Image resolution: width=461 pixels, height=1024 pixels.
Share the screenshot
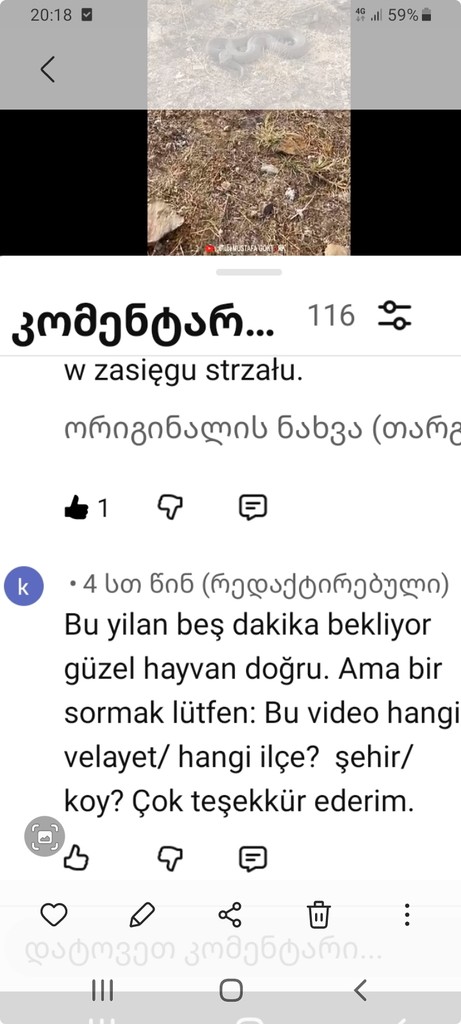(230, 915)
